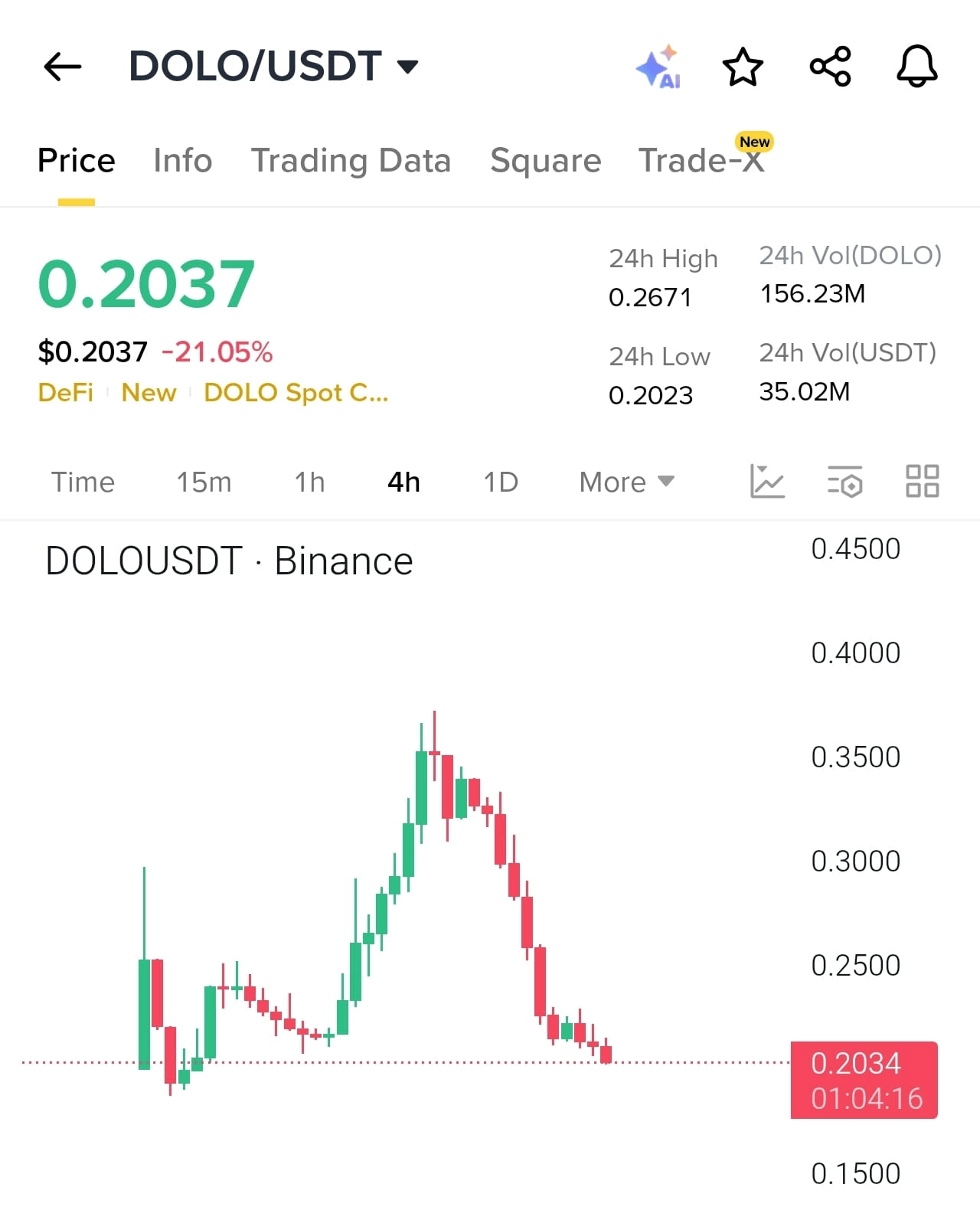This screenshot has height=1210, width=980.
Task: Expand the More intervals dropdown
Action: pos(626,482)
